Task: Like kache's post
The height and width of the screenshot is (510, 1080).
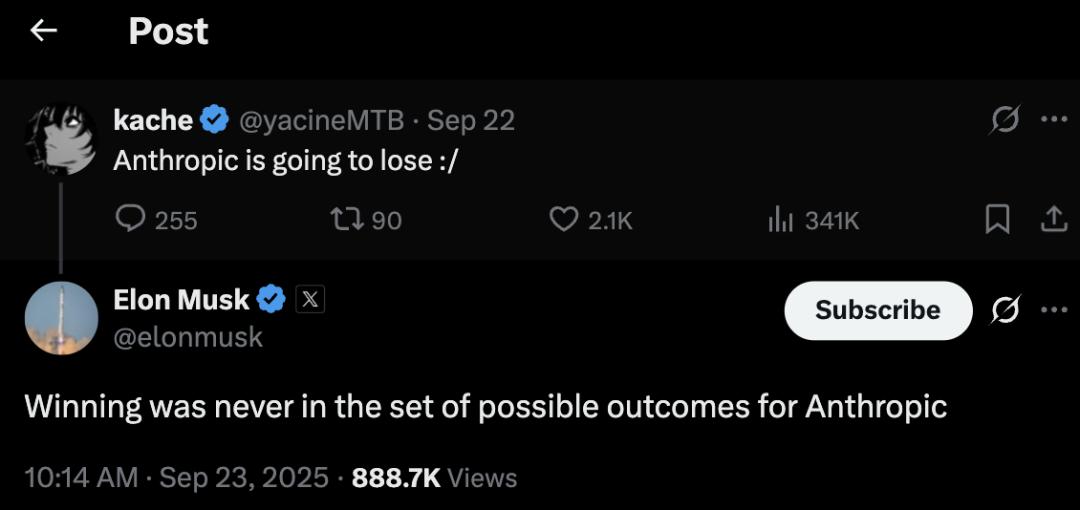Action: click(x=564, y=219)
